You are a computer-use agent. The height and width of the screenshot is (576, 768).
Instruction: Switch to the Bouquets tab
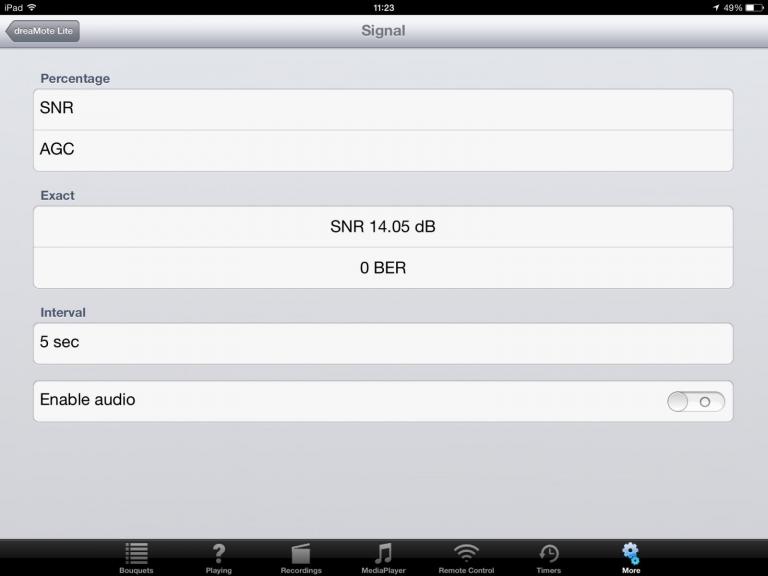(x=136, y=557)
